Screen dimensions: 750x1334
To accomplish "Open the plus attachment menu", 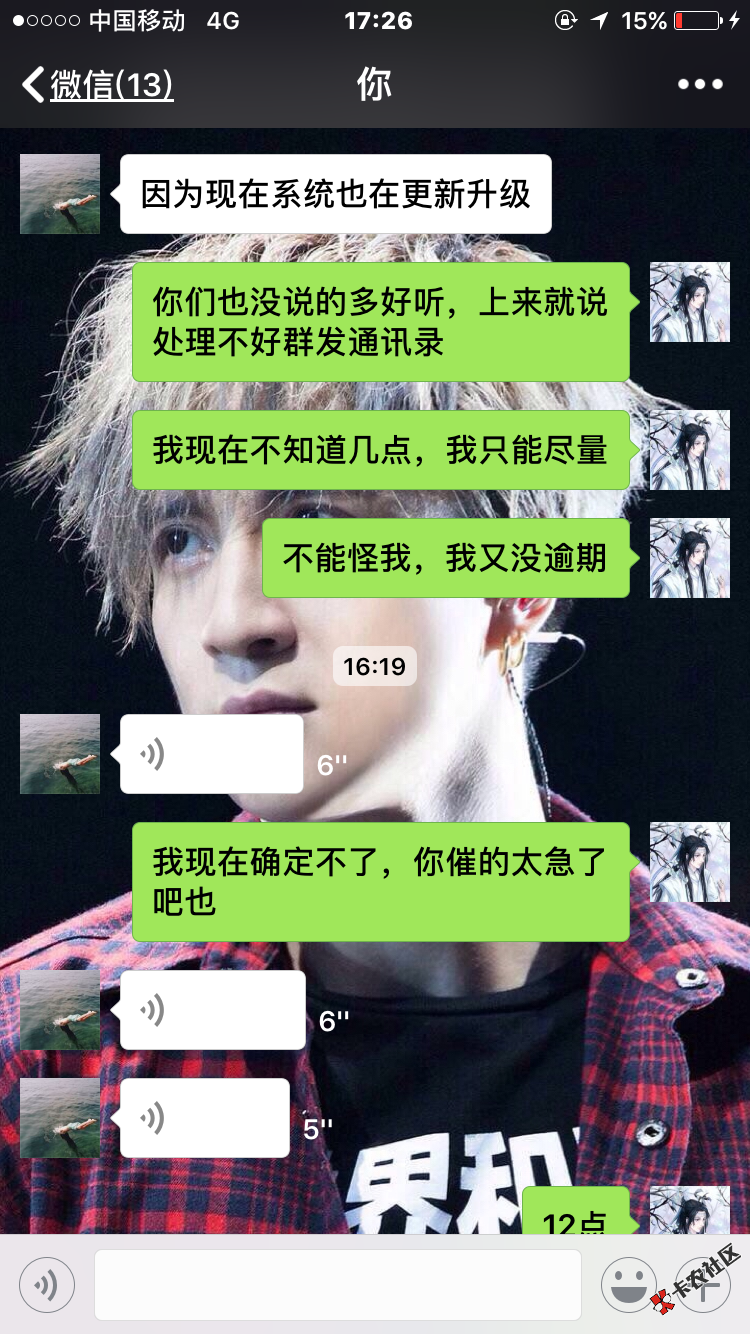I will 706,1285.
